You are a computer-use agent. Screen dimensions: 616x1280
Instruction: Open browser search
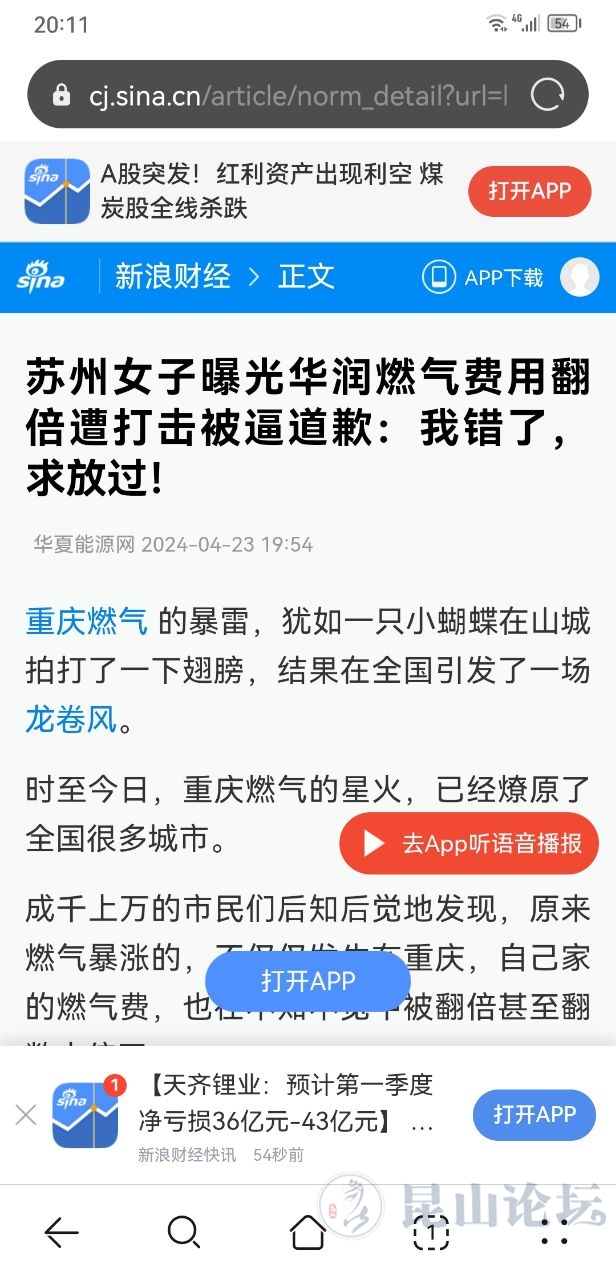(184, 1232)
